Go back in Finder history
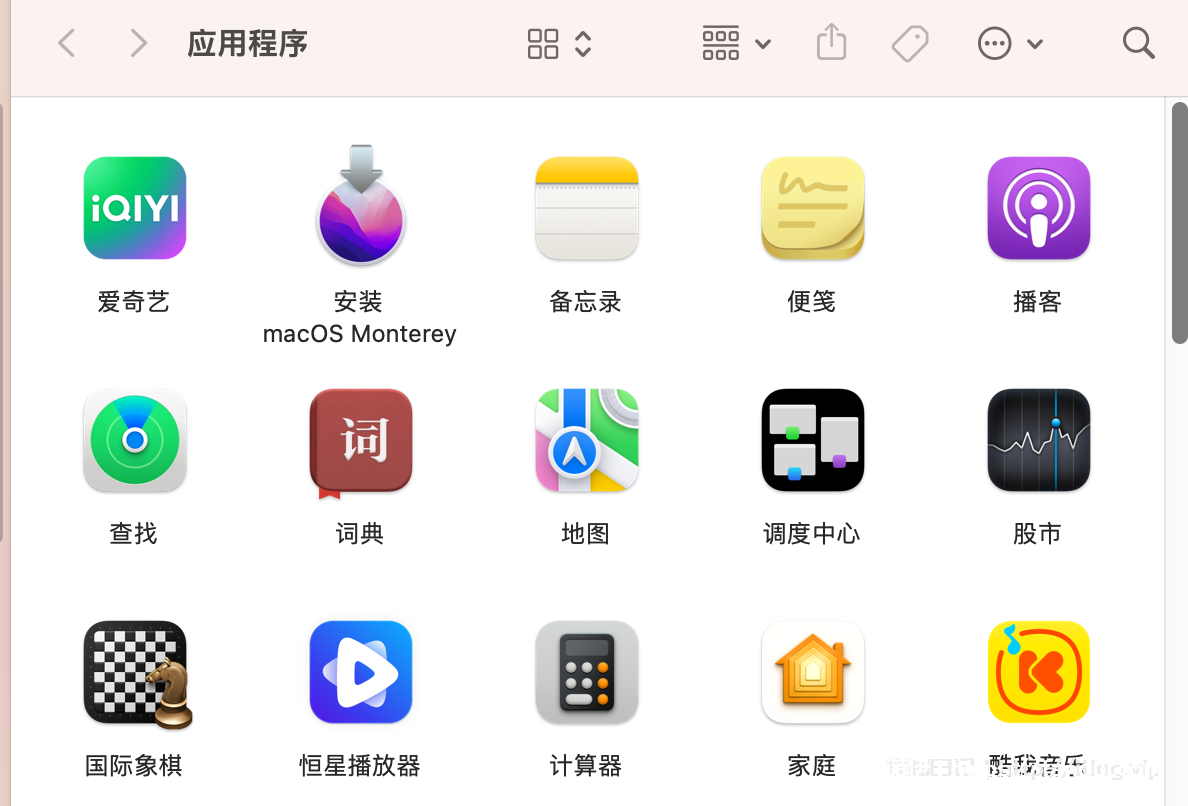 [67, 43]
